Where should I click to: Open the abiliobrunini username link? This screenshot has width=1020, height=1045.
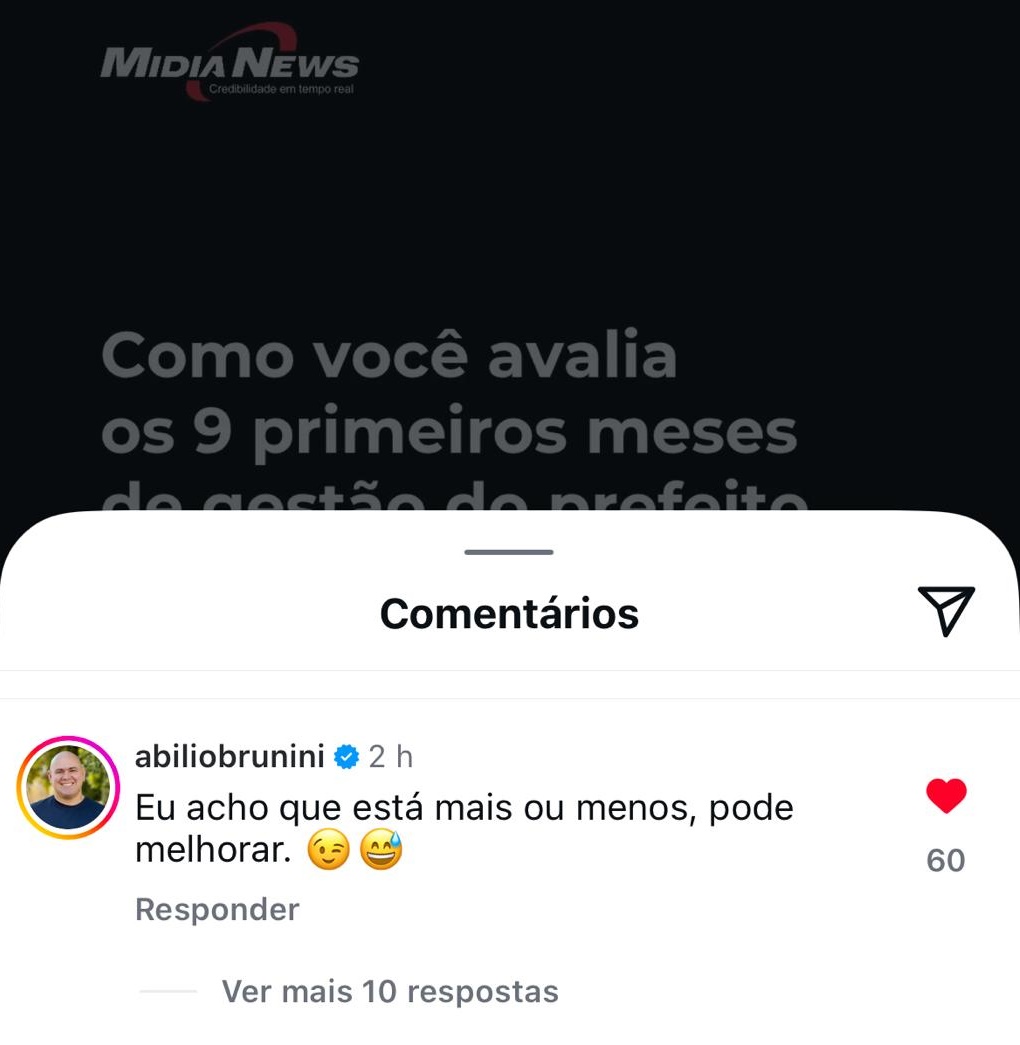coord(229,757)
